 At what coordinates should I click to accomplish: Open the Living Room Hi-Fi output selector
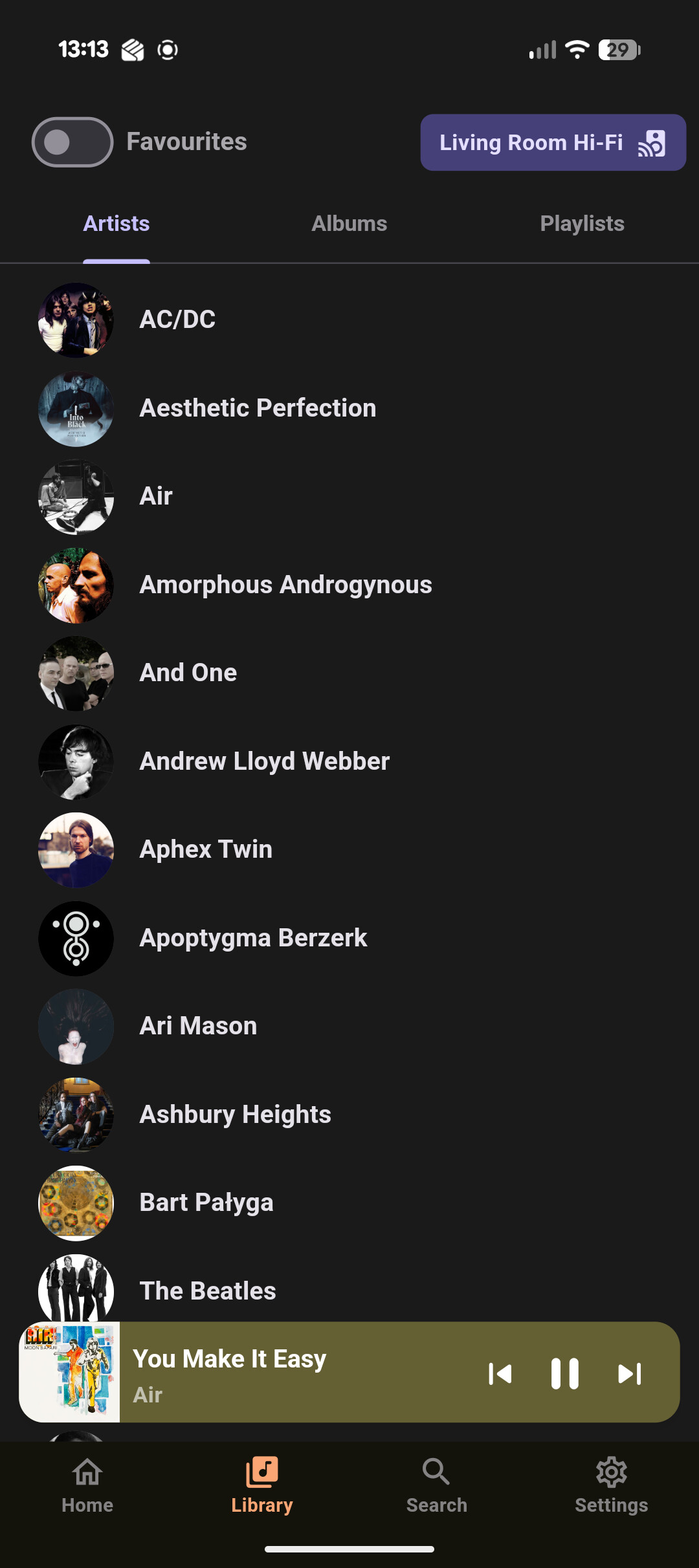click(x=553, y=142)
